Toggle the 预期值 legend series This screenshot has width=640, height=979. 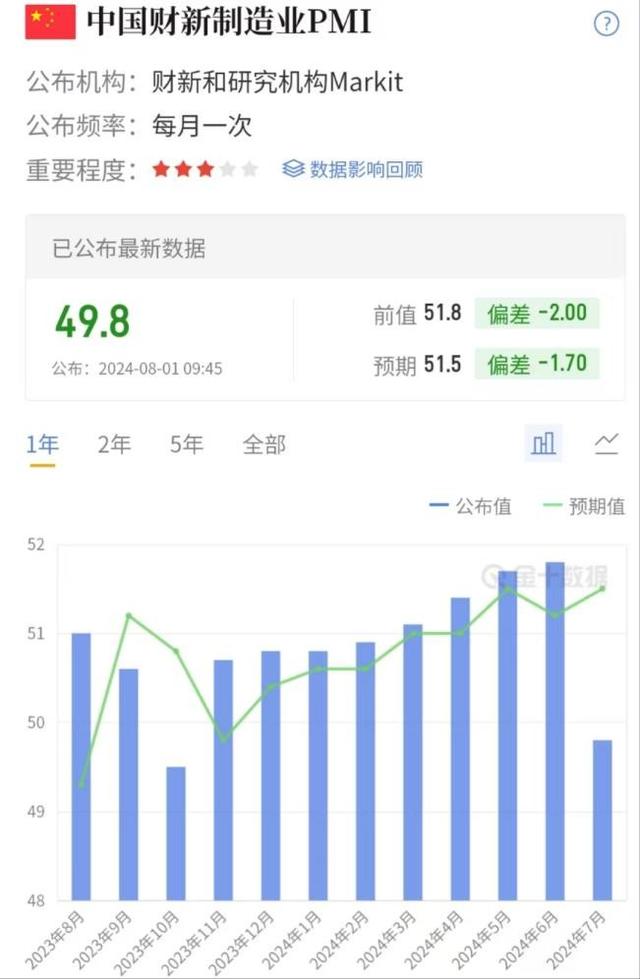click(x=583, y=506)
